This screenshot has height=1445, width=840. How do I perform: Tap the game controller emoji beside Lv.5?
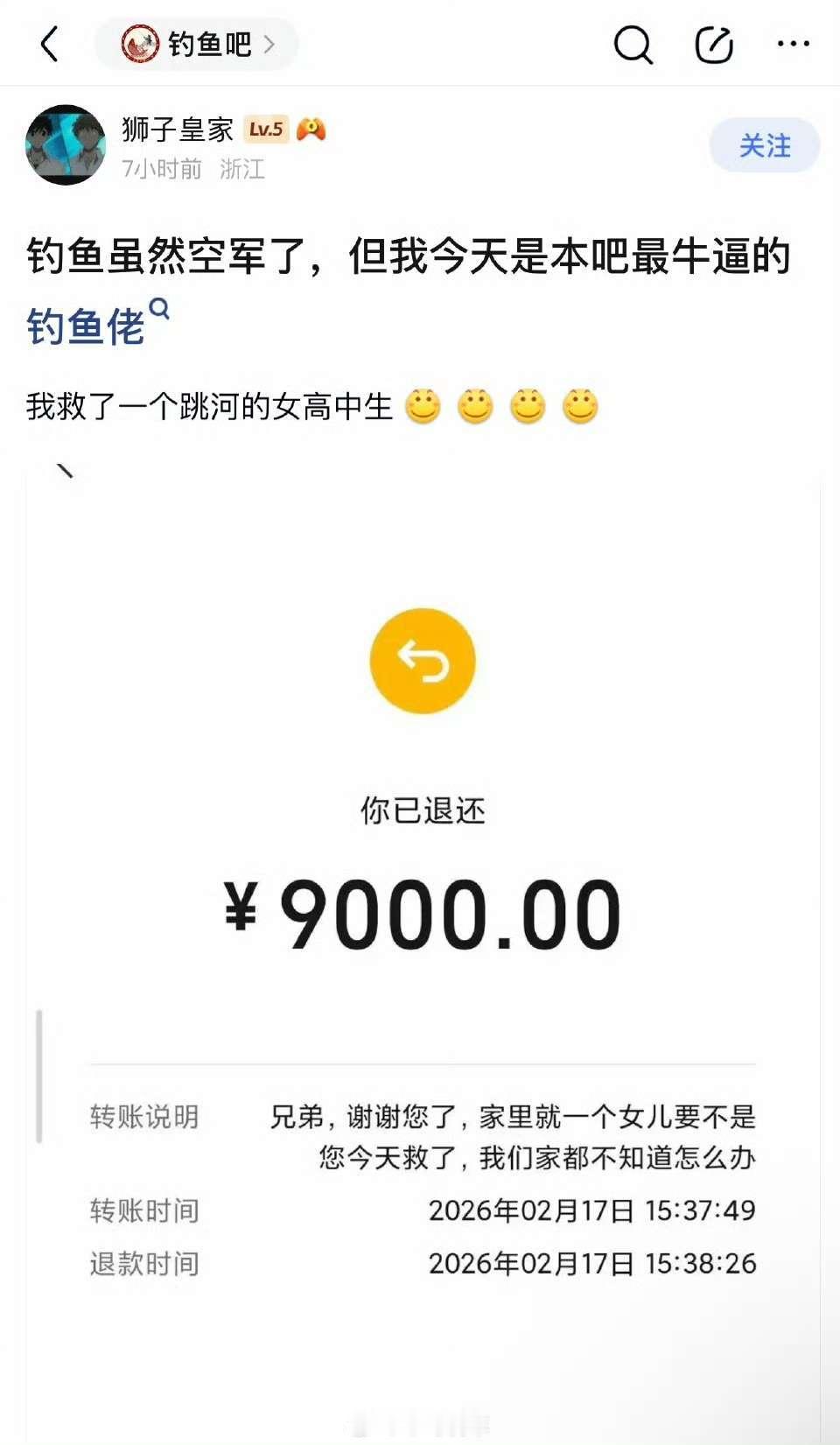point(311,128)
